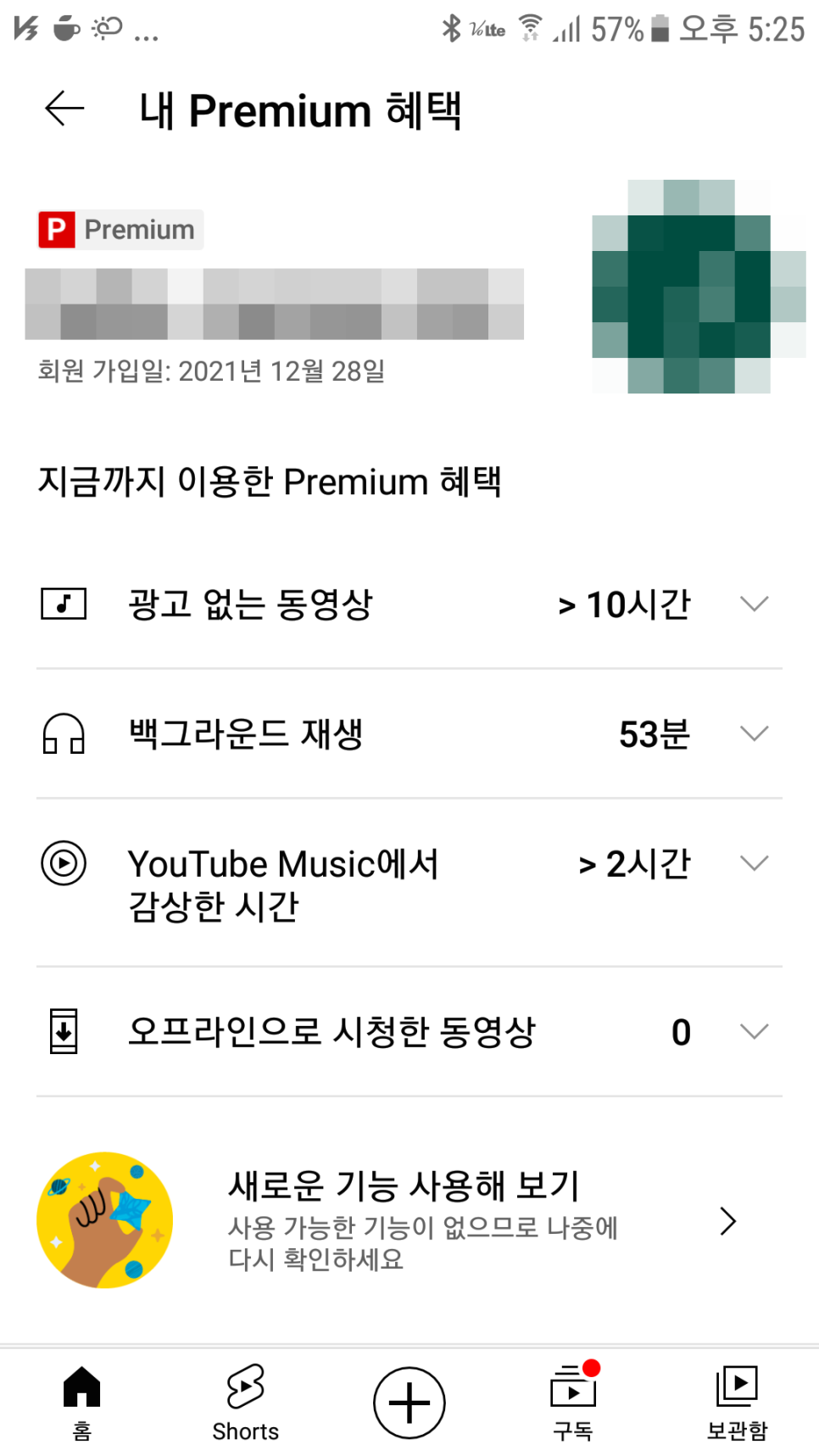Expand the 광고 없는 동영상 row
819x1456 pixels.
409,604
